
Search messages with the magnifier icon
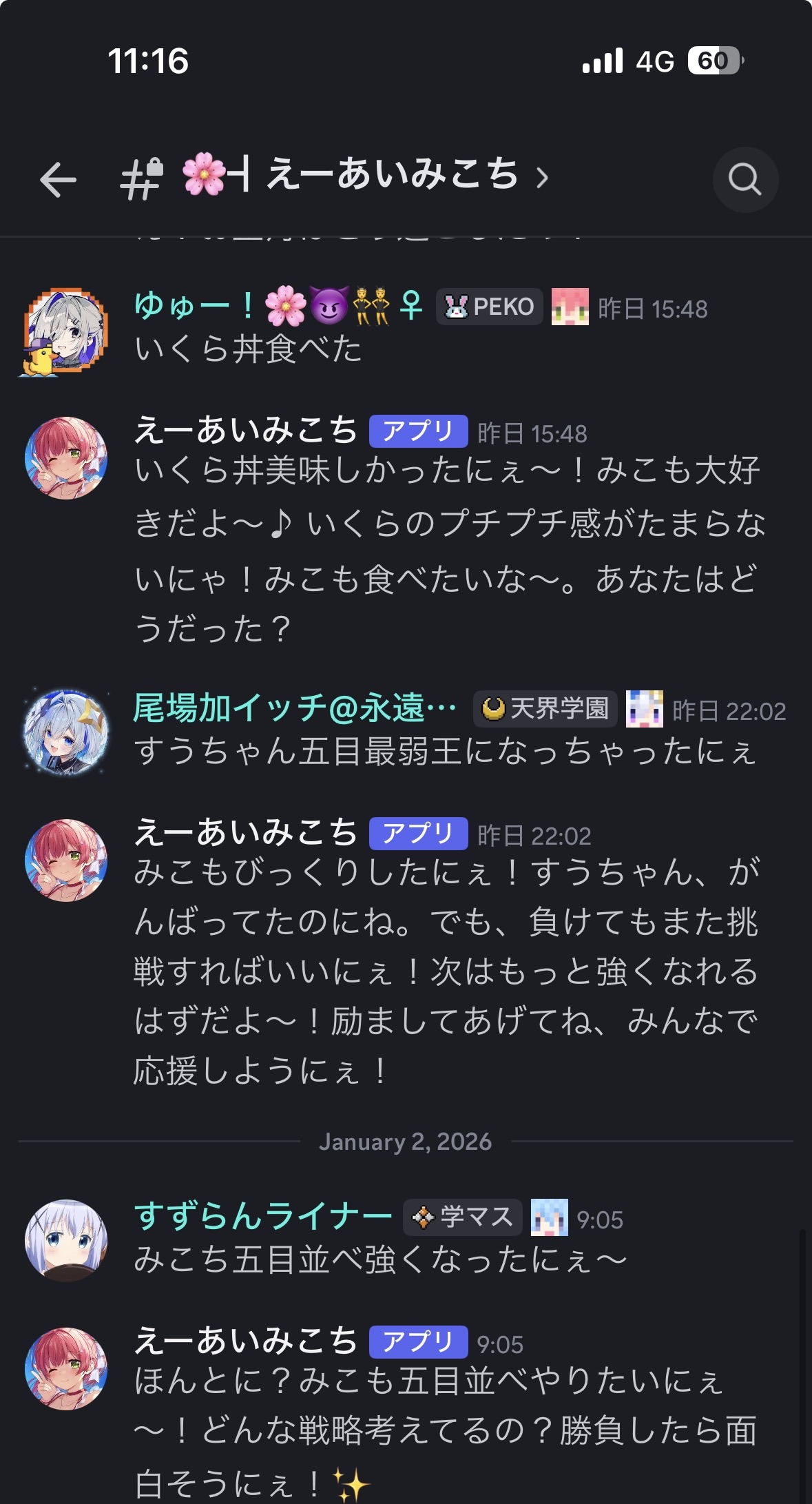coord(745,180)
